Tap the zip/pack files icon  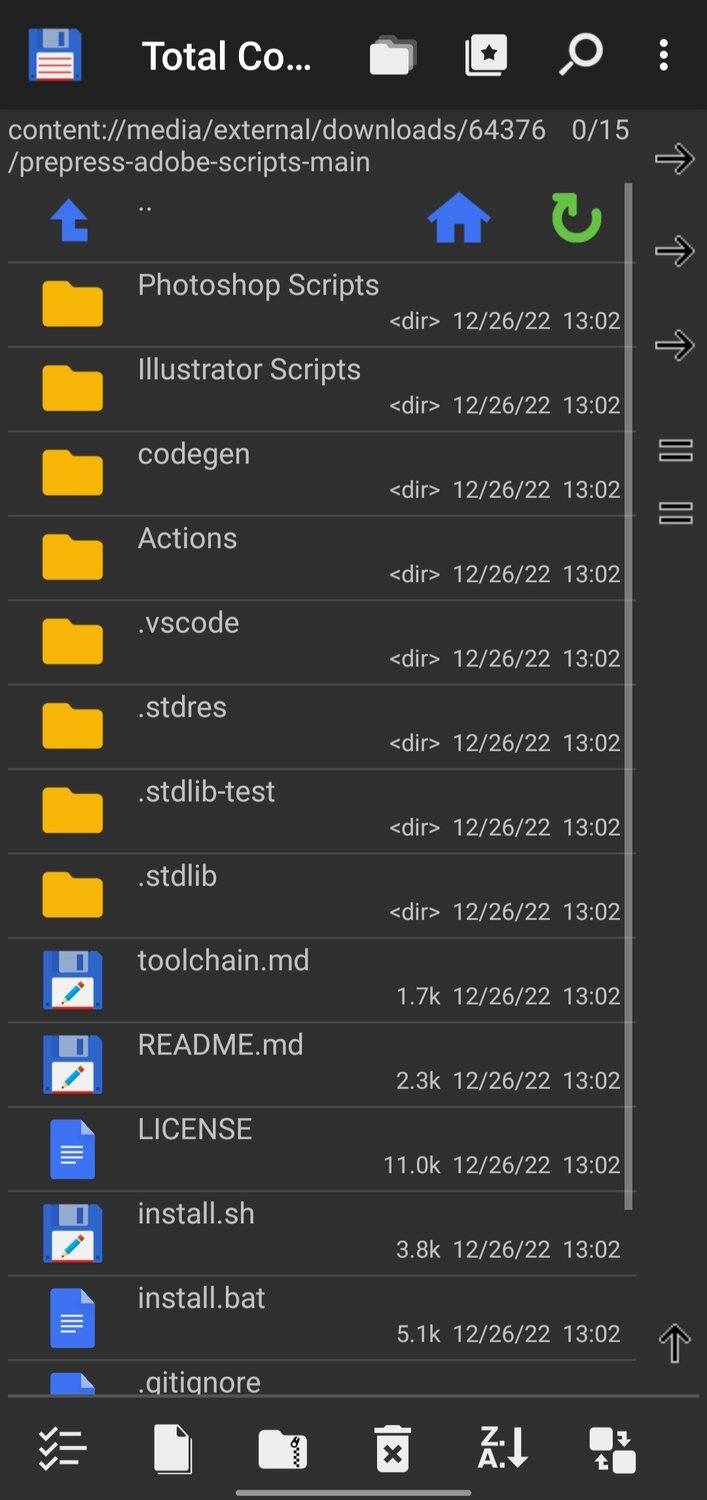pyautogui.click(x=282, y=1448)
